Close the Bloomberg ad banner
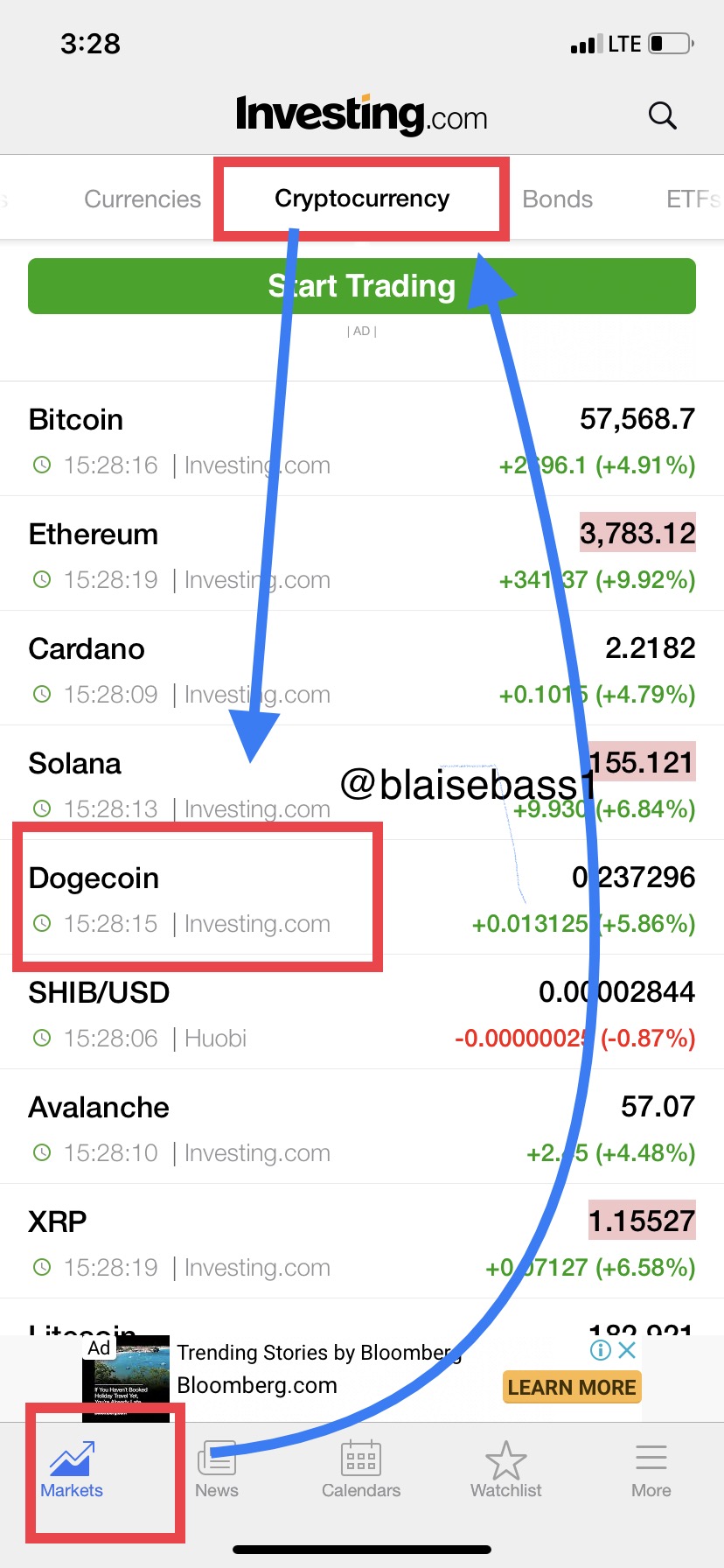 (x=627, y=1350)
